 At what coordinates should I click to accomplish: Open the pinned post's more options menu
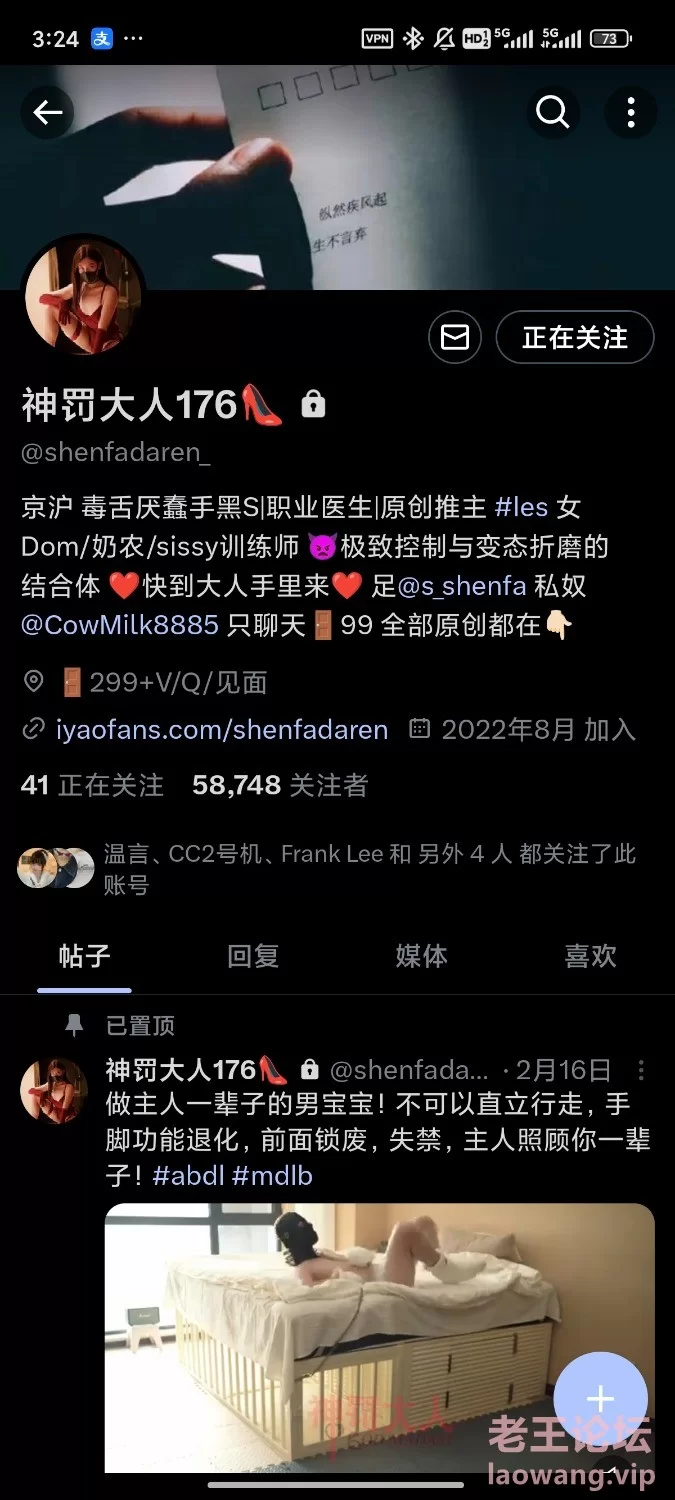point(641,1070)
